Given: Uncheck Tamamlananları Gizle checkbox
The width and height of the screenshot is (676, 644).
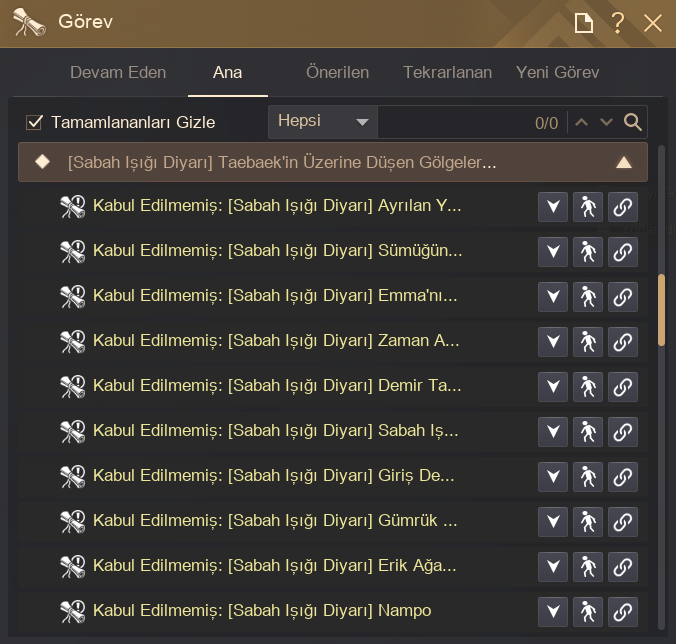Looking at the screenshot, I should click(x=34, y=122).
